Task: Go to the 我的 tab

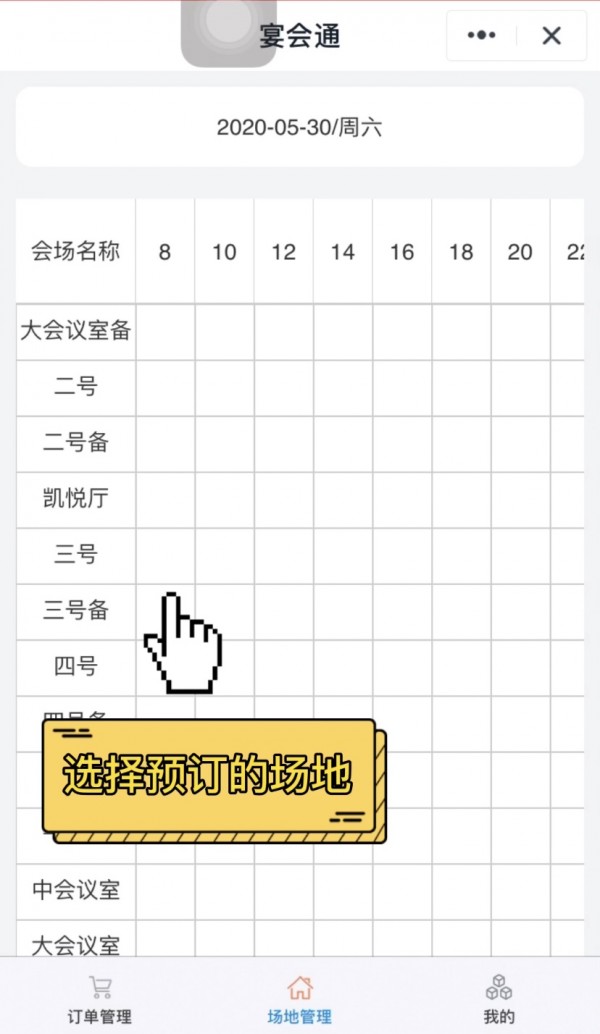Action: [499, 1000]
